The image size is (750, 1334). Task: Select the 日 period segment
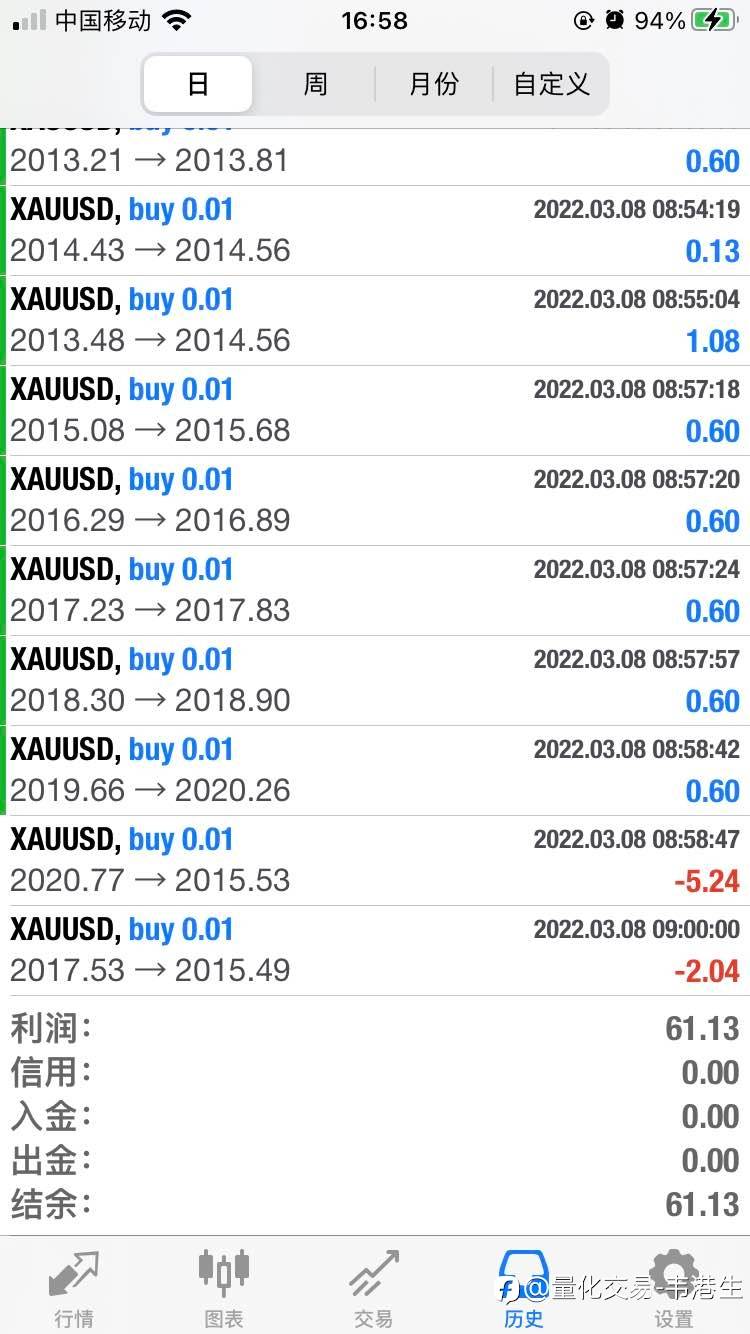pyautogui.click(x=198, y=84)
